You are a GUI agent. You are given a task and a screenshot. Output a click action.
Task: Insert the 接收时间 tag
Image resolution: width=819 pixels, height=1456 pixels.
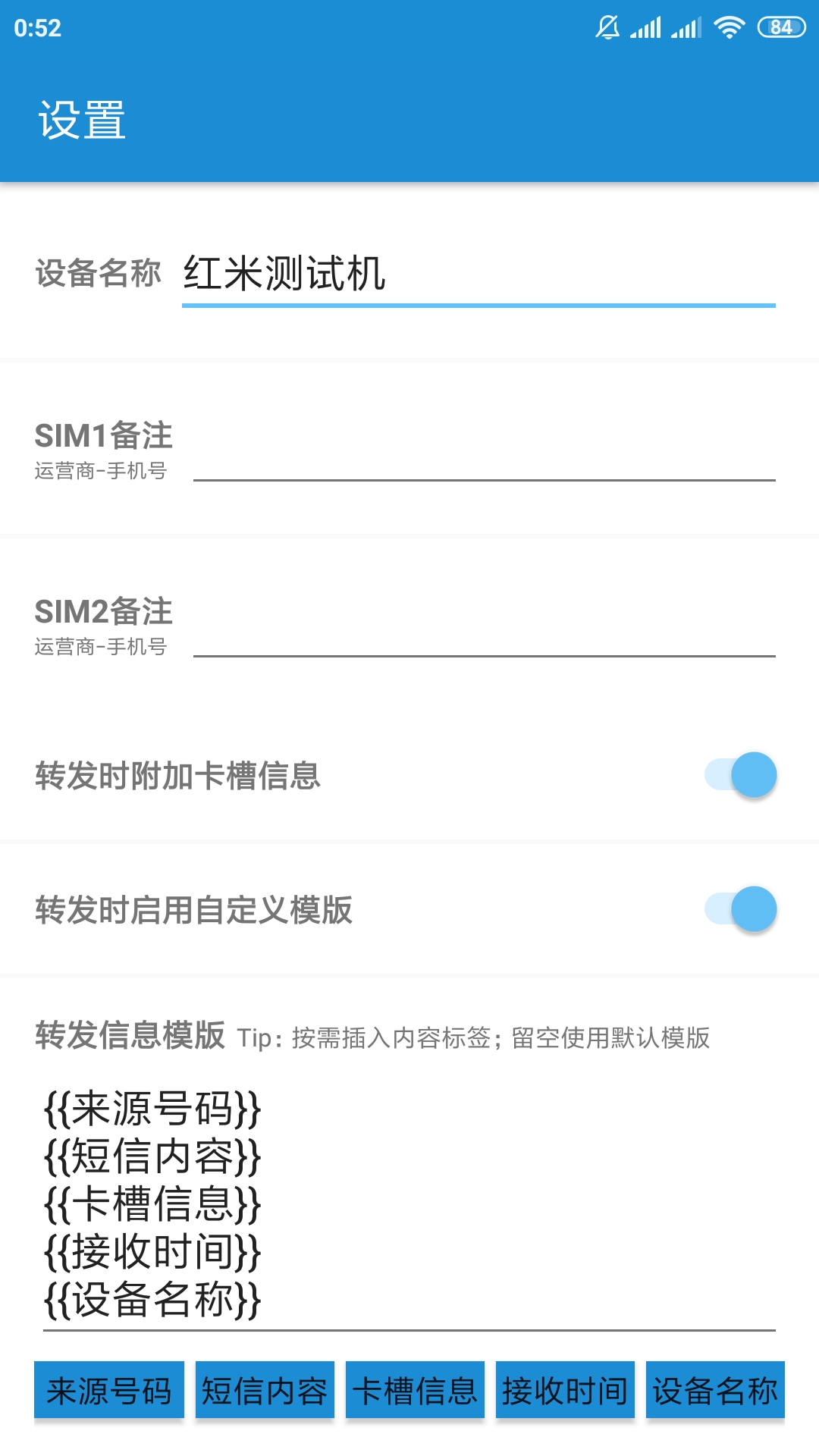(565, 1390)
